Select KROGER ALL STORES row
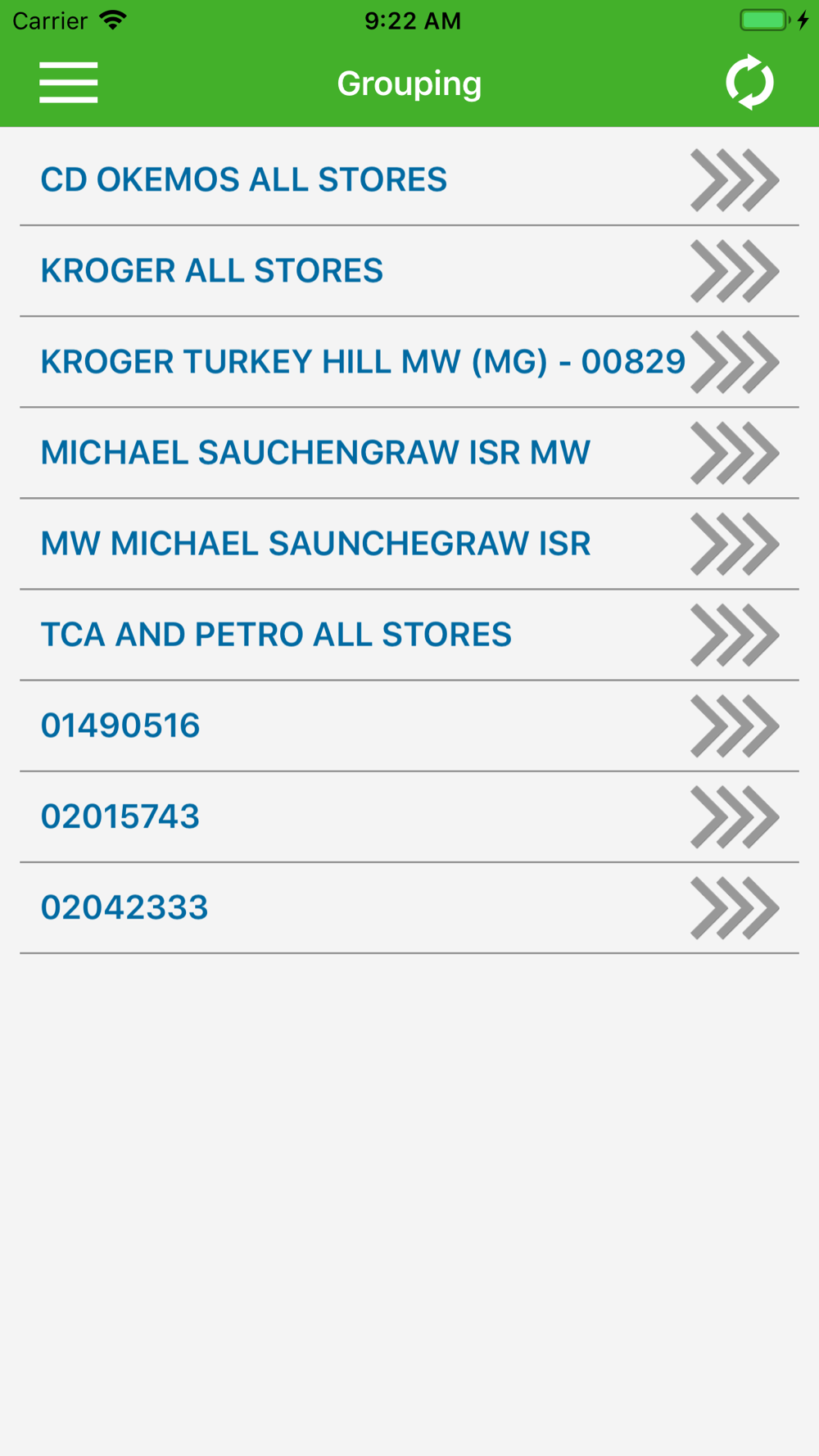The height and width of the screenshot is (1456, 819). pyautogui.click(x=409, y=271)
